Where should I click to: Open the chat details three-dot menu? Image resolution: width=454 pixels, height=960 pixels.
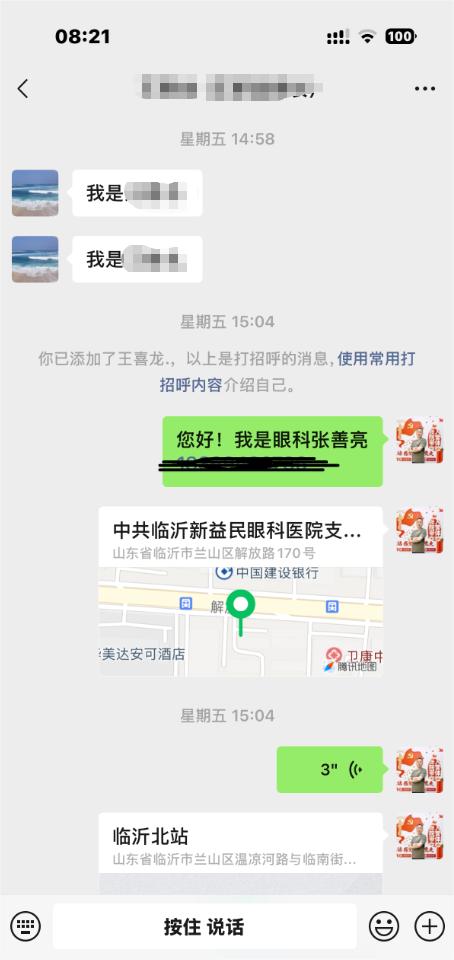point(425,89)
